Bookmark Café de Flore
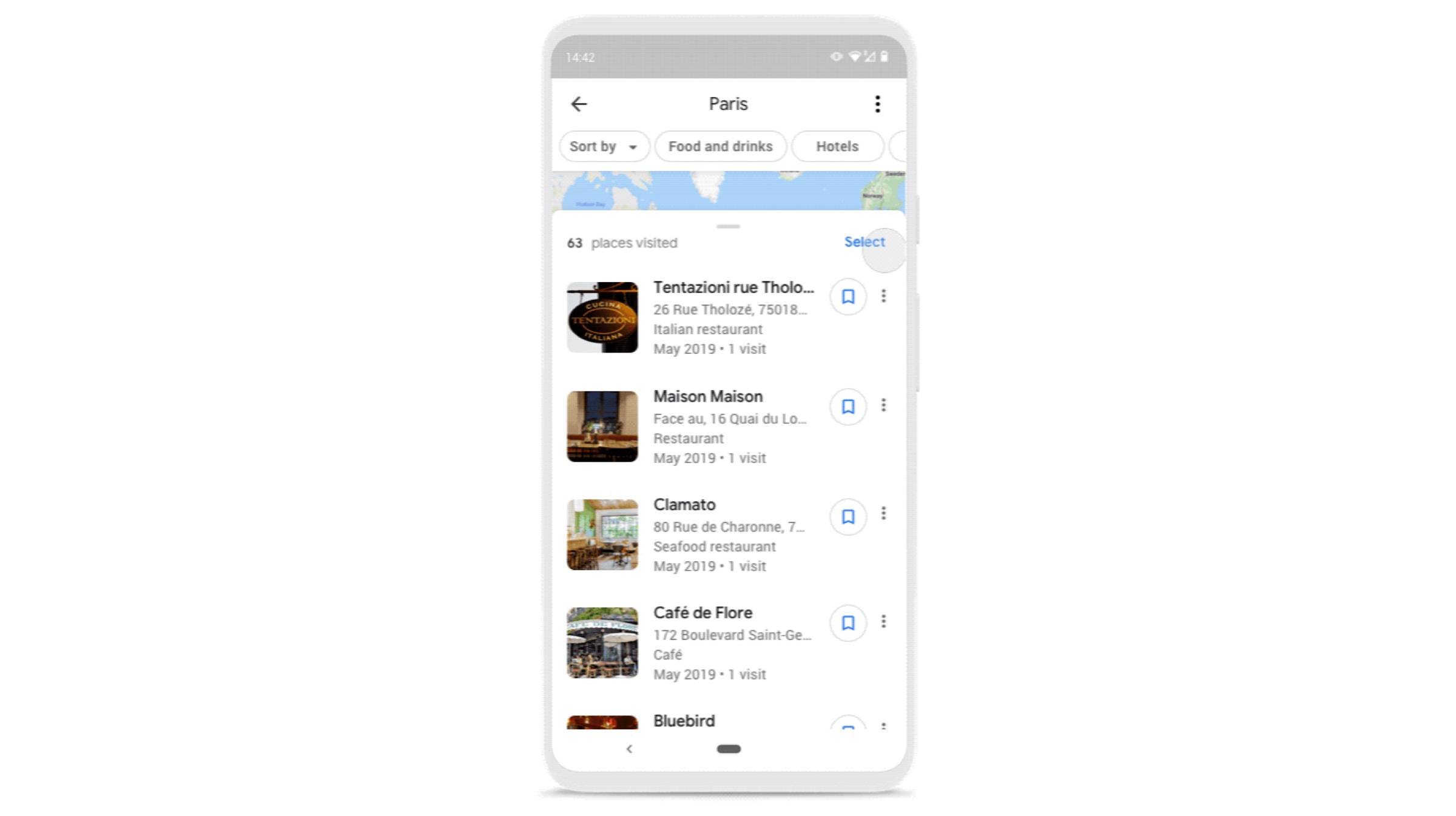 coord(848,622)
